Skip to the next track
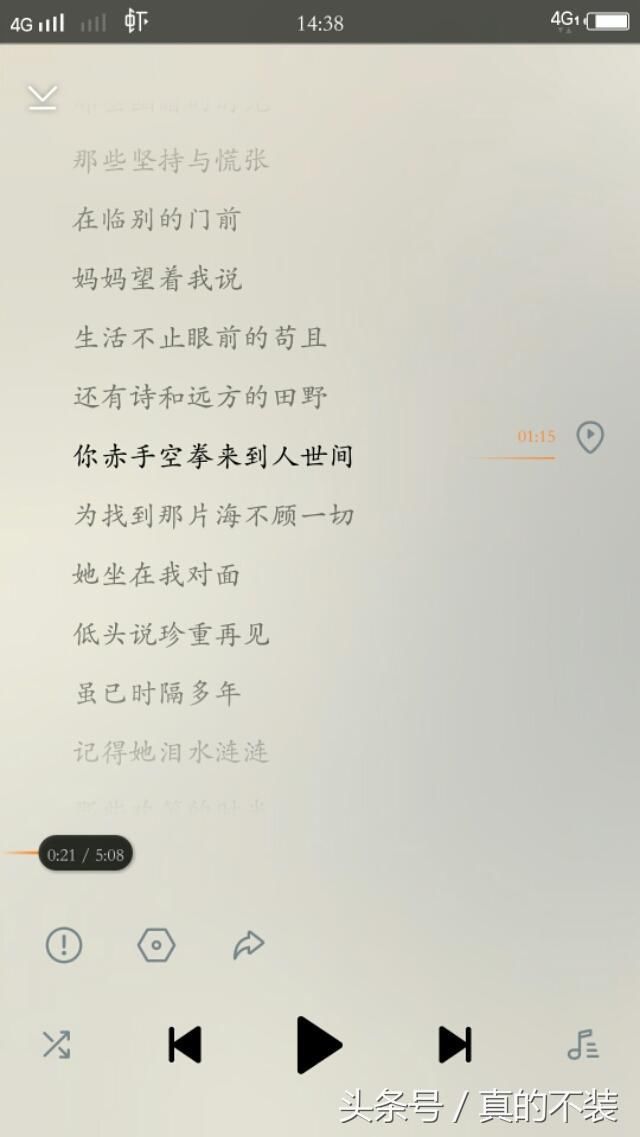This screenshot has width=640, height=1137. (455, 1045)
